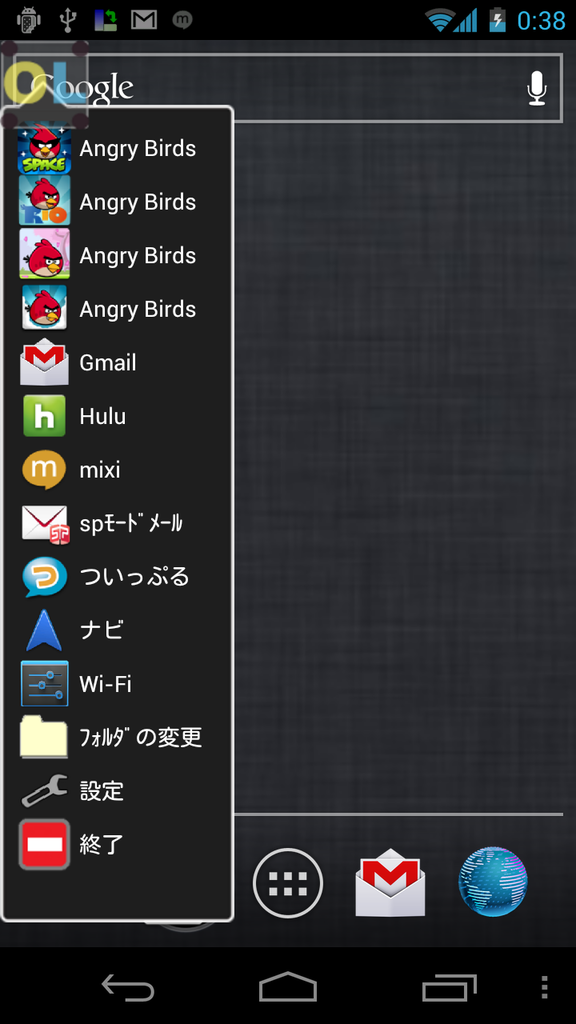Start voice search with the microphone
The width and height of the screenshot is (576, 1024).
point(536,88)
